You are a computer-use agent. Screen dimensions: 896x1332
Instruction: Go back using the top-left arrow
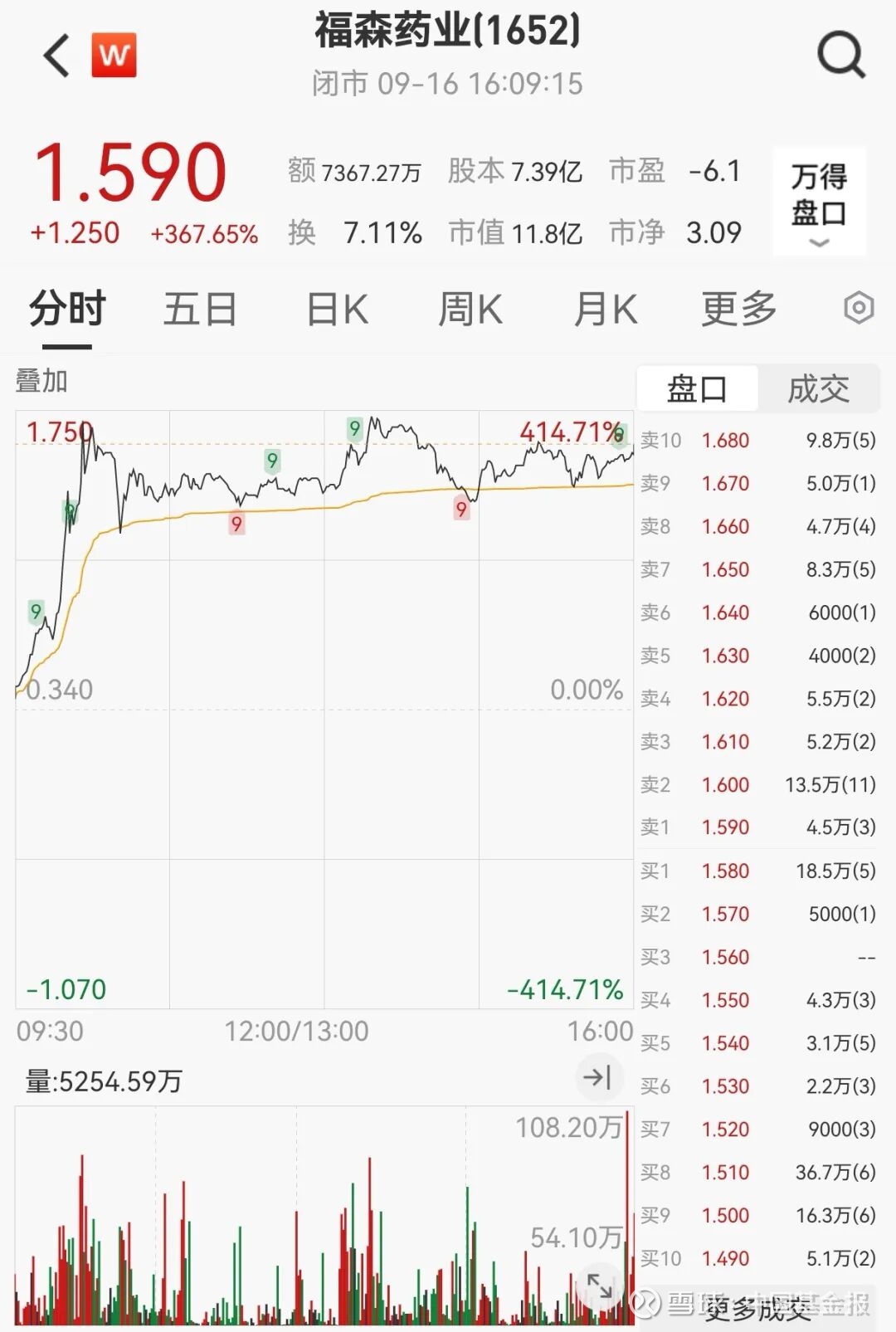click(56, 56)
